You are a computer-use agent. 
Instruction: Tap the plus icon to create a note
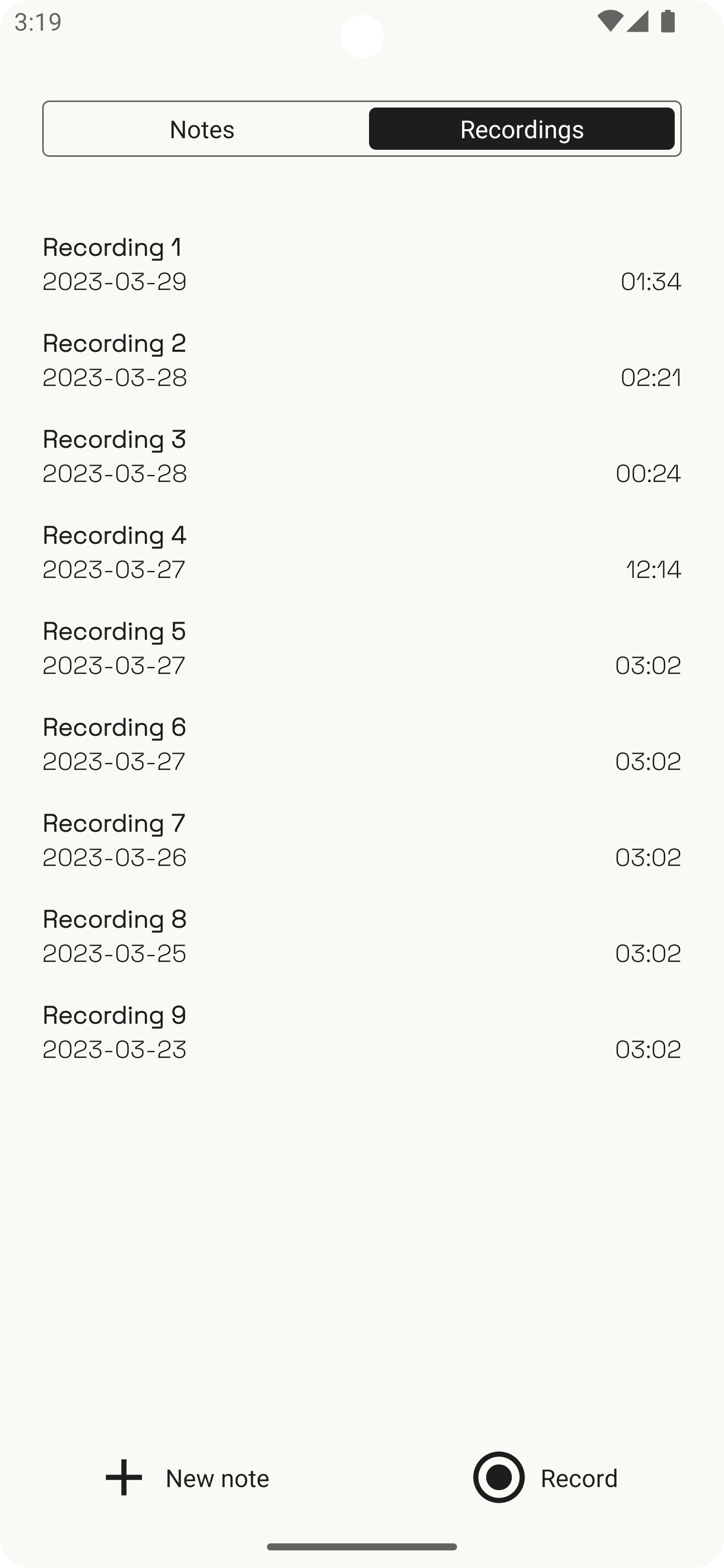click(x=123, y=1478)
